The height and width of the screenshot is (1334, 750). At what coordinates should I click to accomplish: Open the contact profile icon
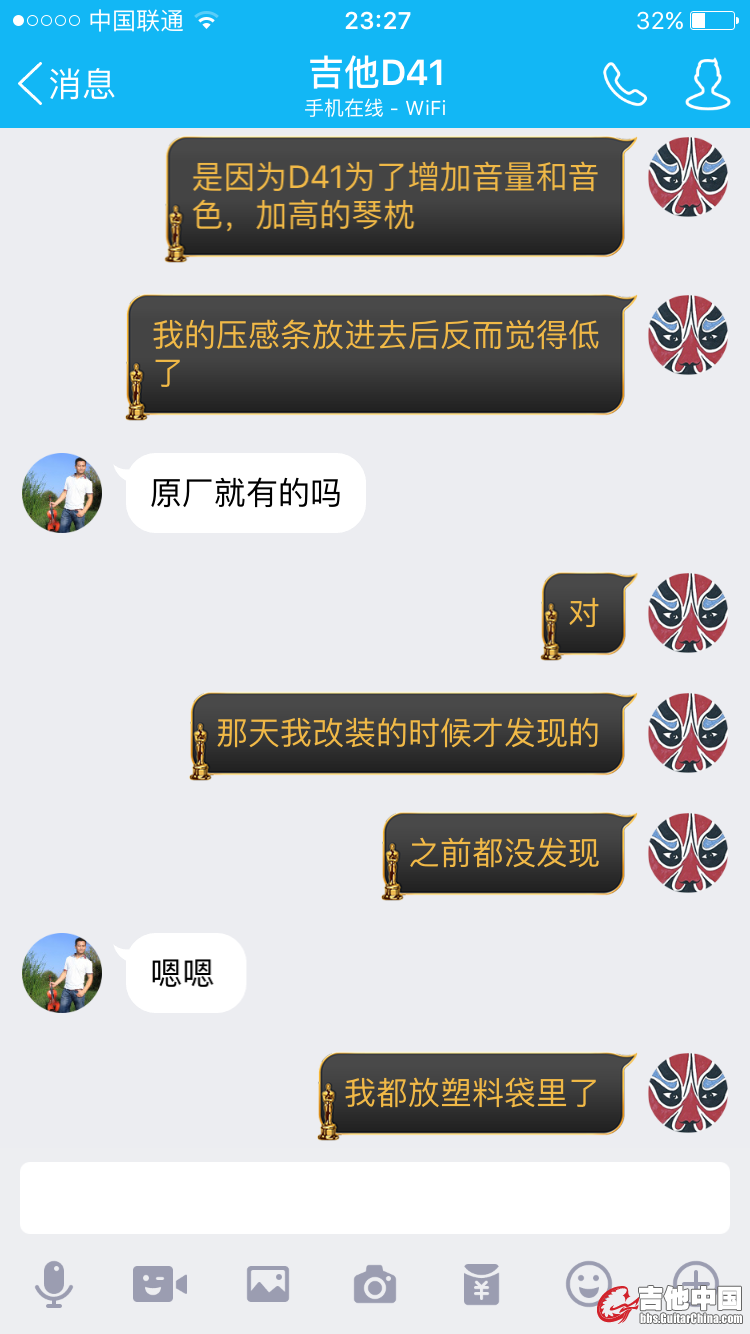707,84
